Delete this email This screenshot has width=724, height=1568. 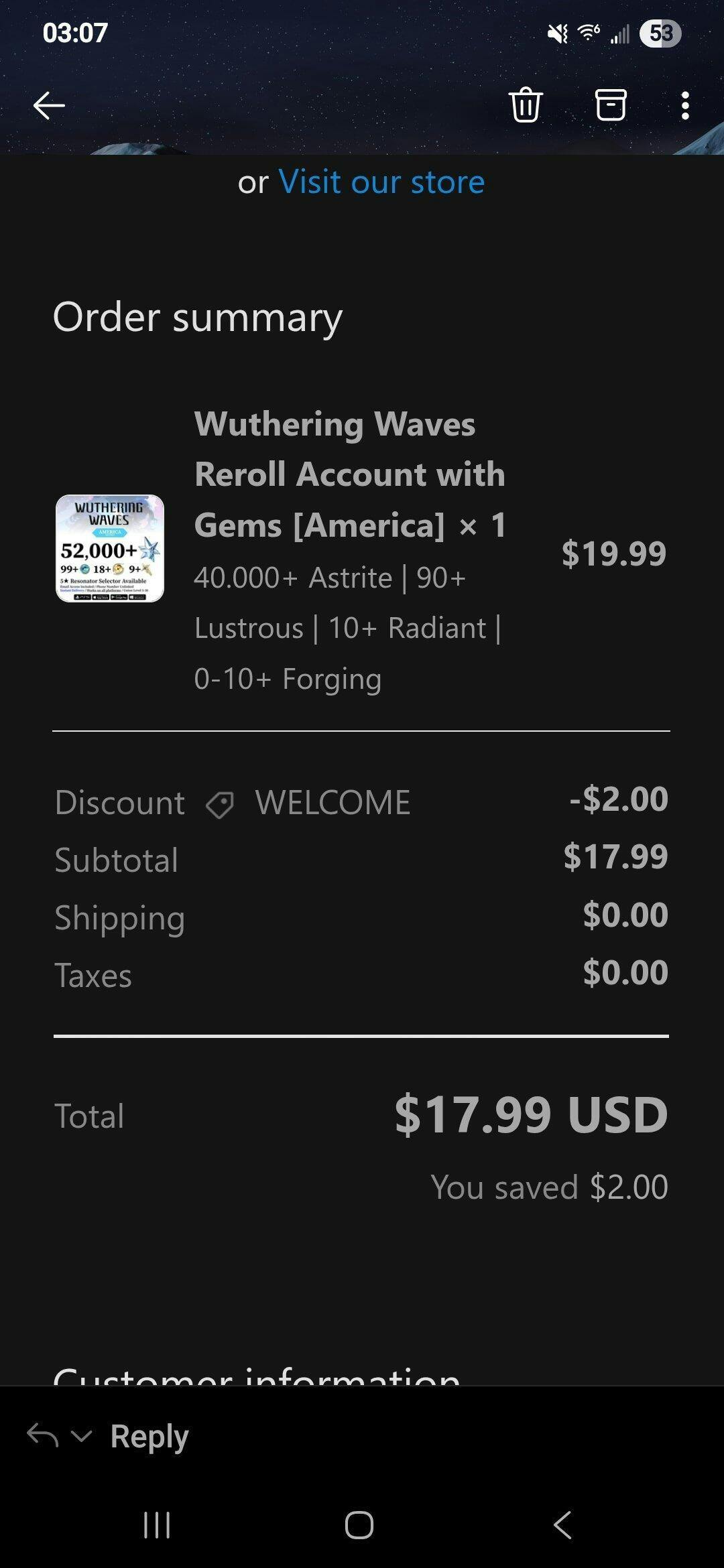[x=526, y=105]
